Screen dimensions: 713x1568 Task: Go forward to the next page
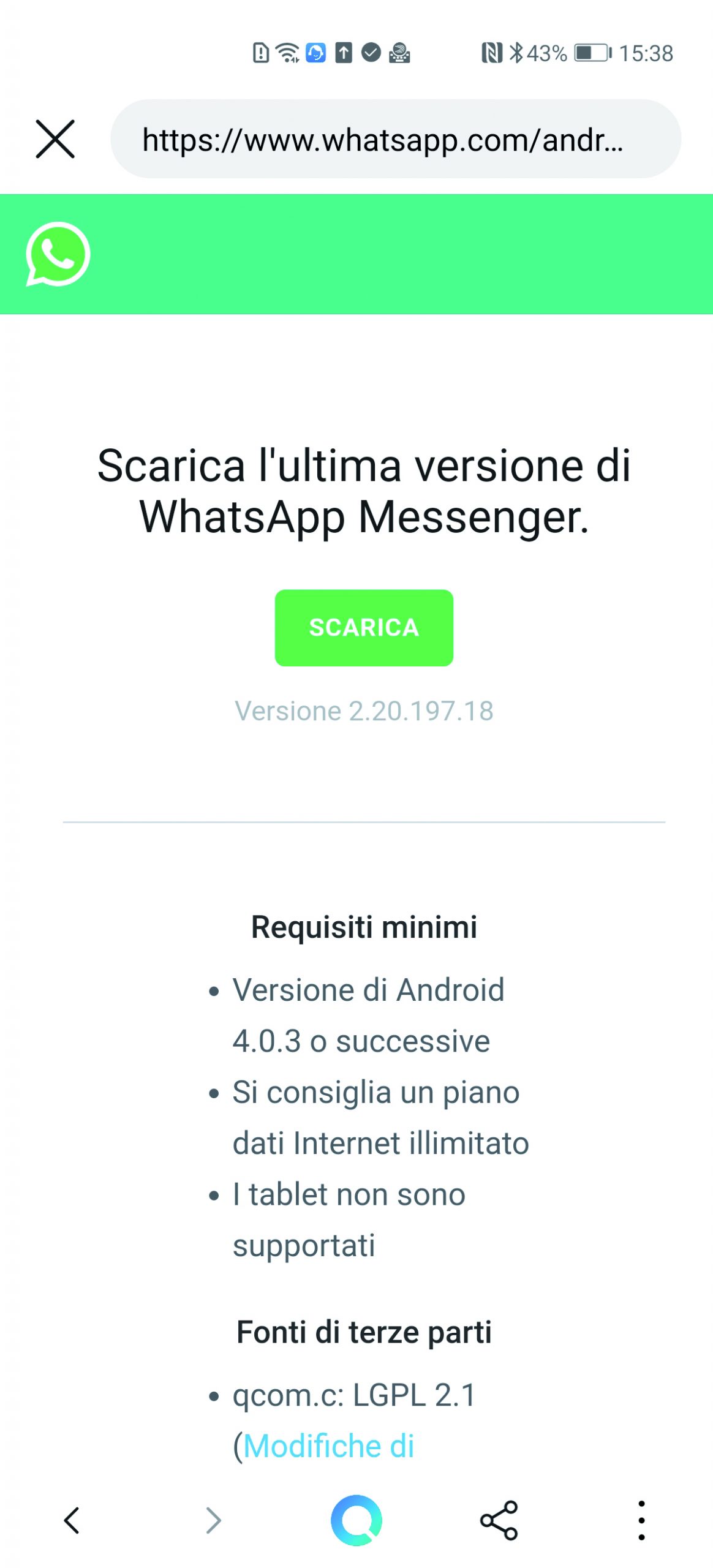[213, 1520]
